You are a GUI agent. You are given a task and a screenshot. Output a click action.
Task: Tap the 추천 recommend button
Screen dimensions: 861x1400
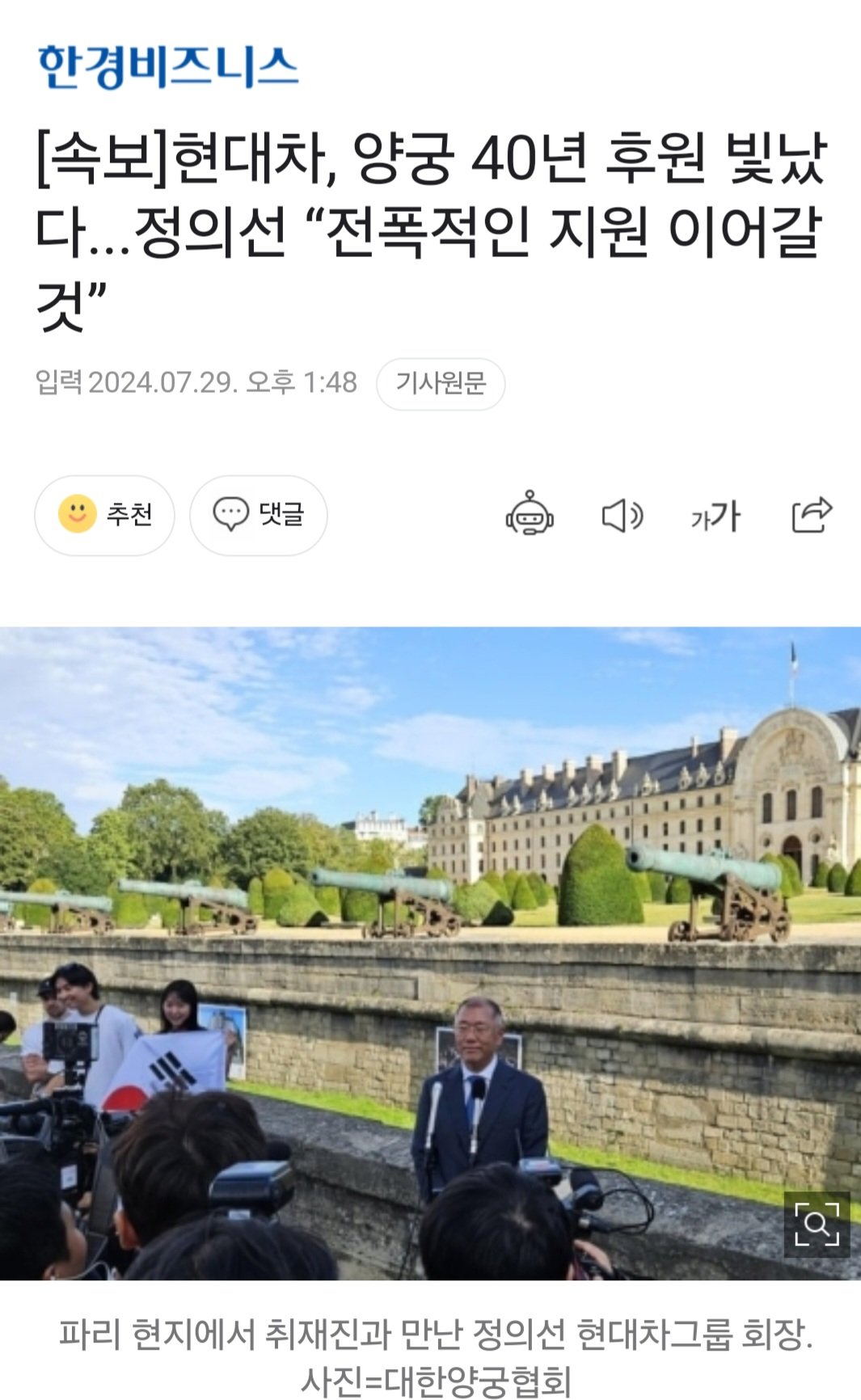click(x=104, y=515)
